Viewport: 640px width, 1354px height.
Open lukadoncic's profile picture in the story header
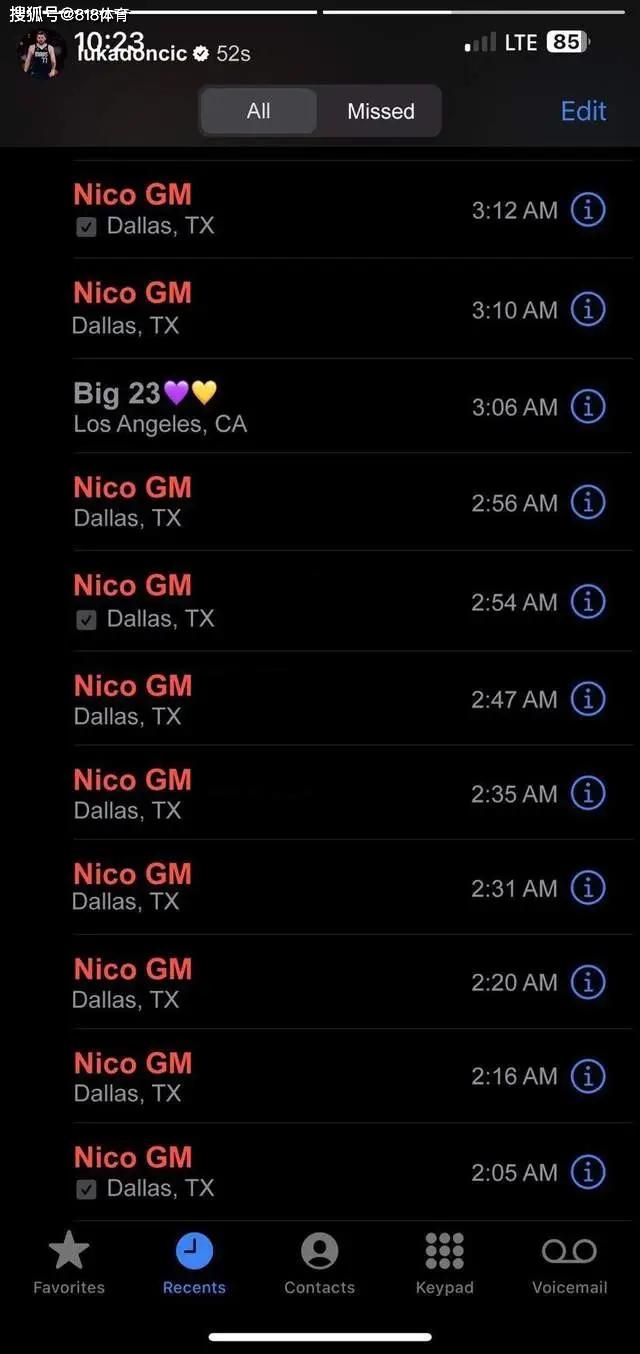pyautogui.click(x=41, y=52)
